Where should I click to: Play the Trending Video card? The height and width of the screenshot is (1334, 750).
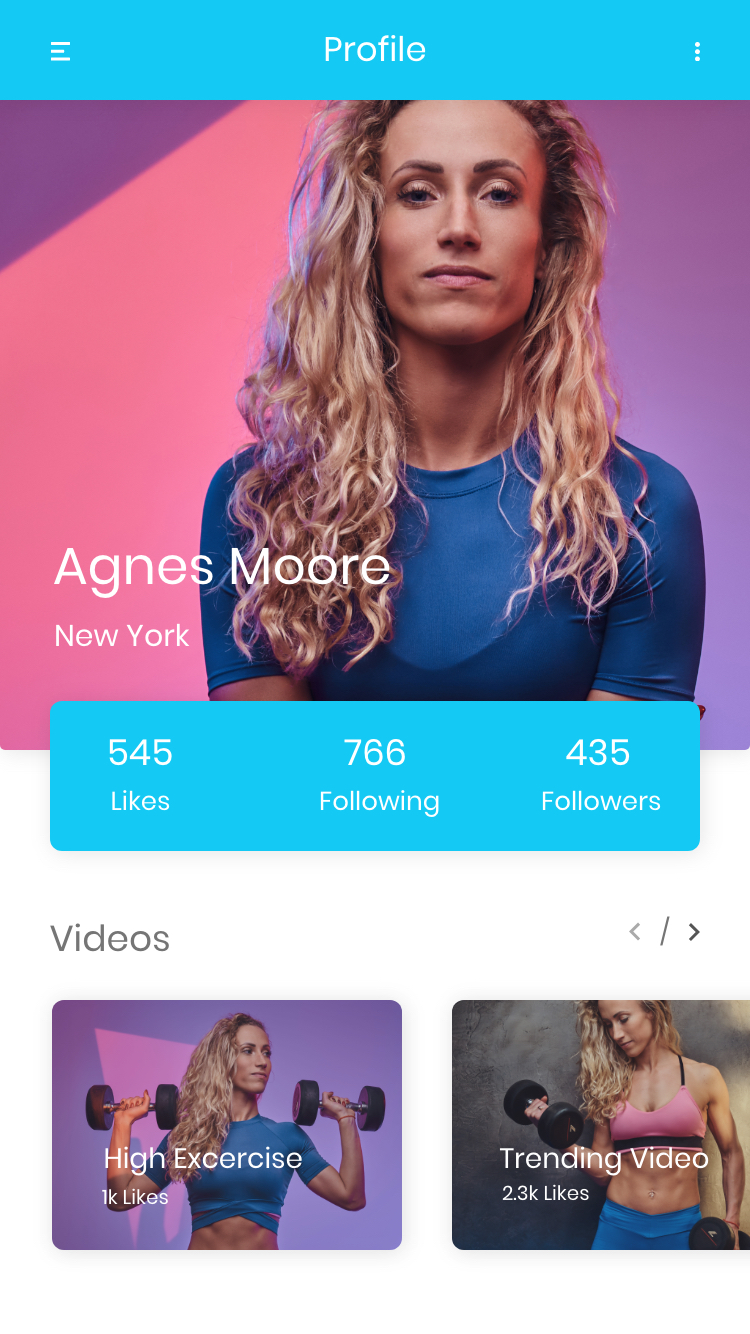pos(600,1124)
